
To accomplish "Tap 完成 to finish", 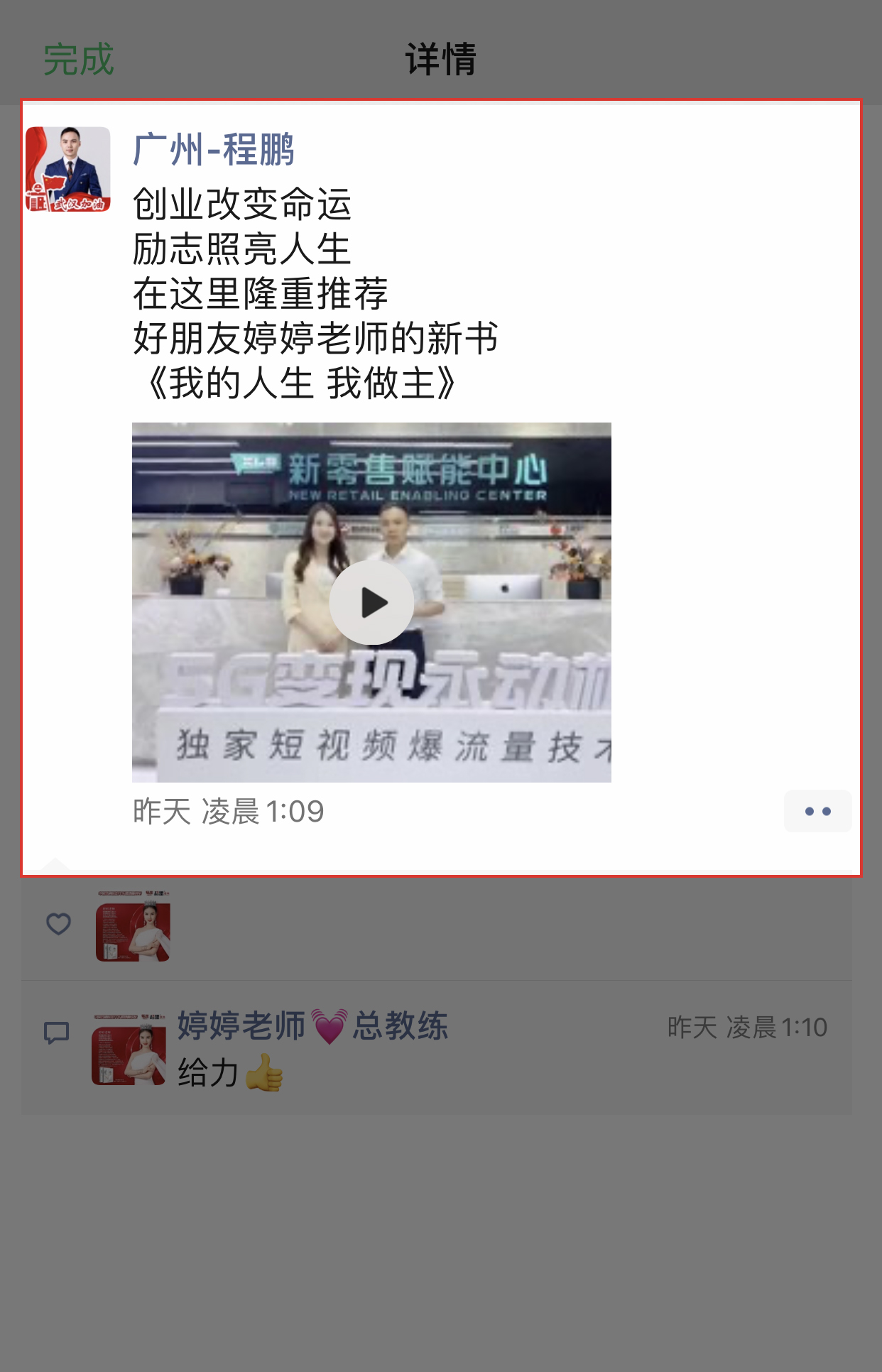I will (78, 60).
